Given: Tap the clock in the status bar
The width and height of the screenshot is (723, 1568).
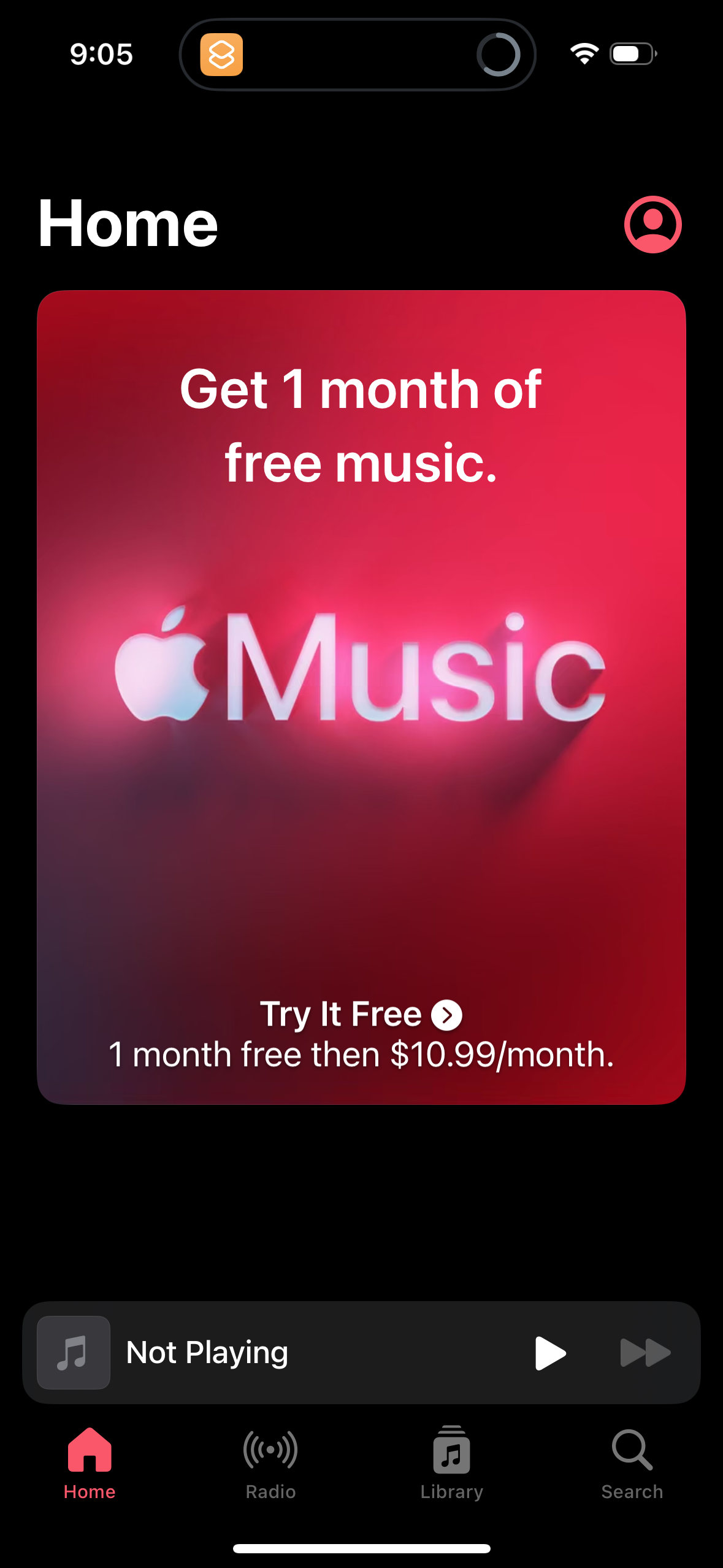Looking at the screenshot, I should [x=101, y=54].
